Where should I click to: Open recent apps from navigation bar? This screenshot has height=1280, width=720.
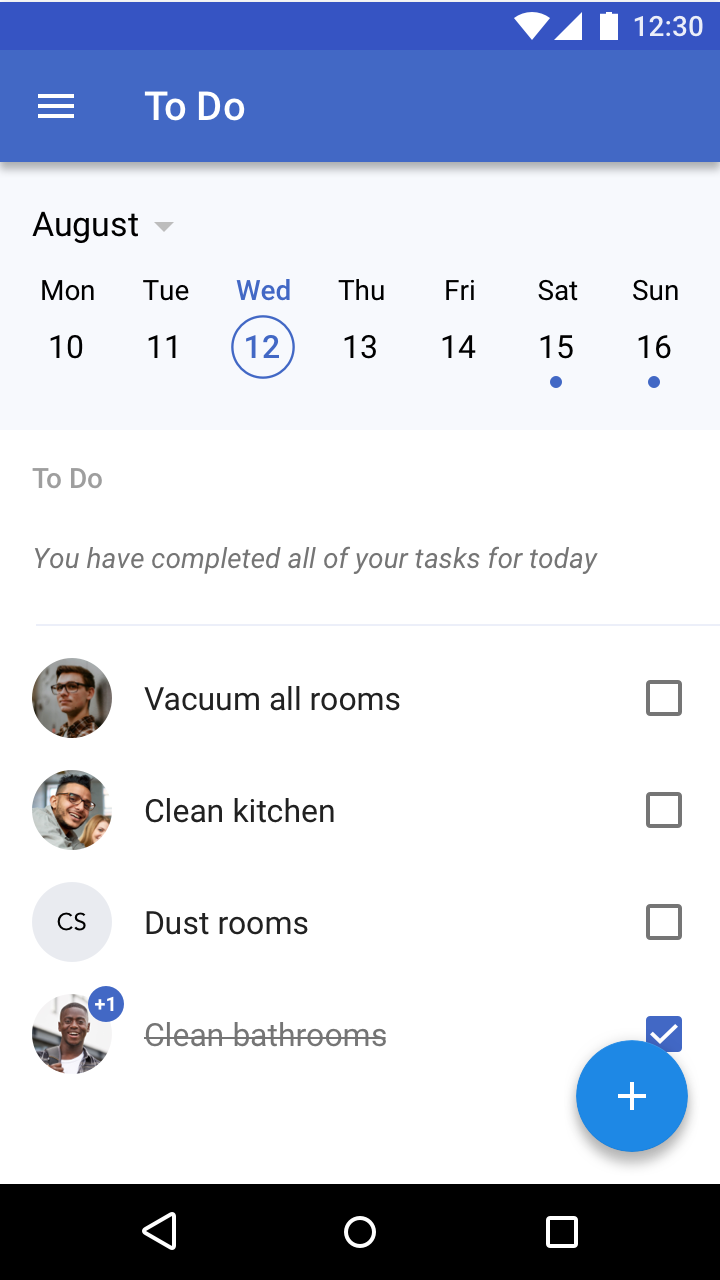pos(562,1231)
